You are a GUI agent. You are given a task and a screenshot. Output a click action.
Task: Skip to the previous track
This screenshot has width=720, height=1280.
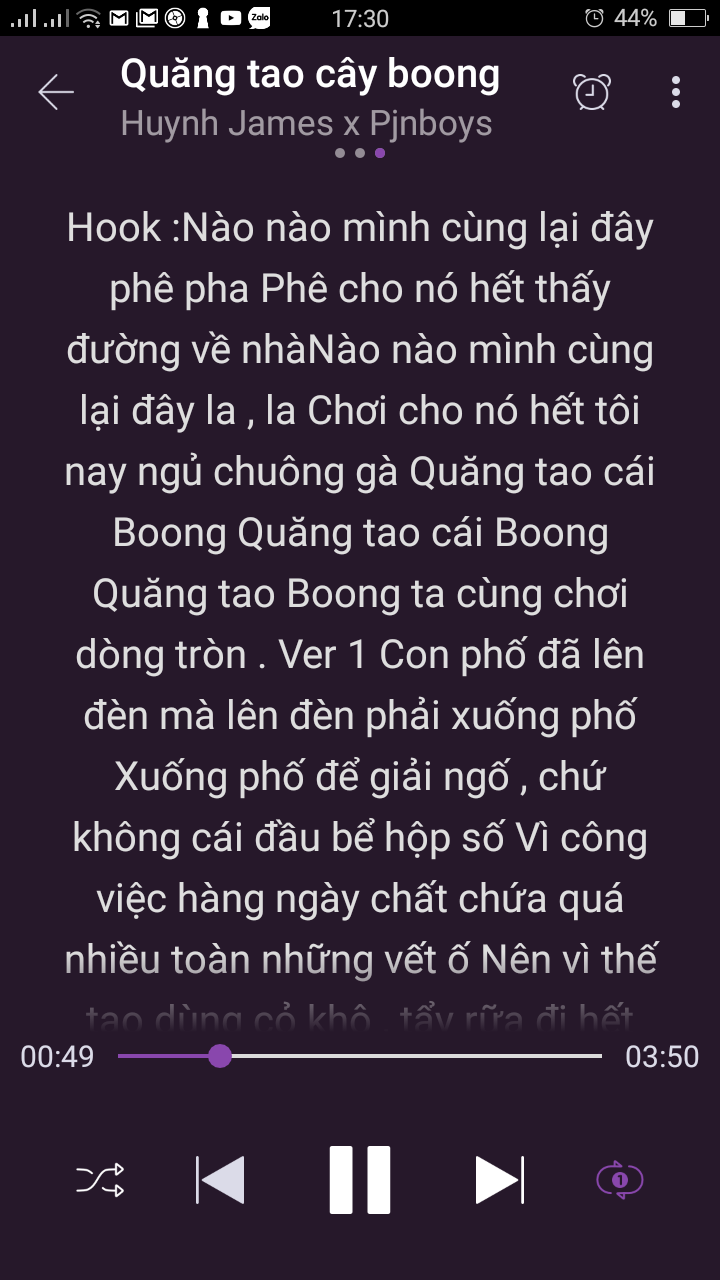coord(221,1180)
